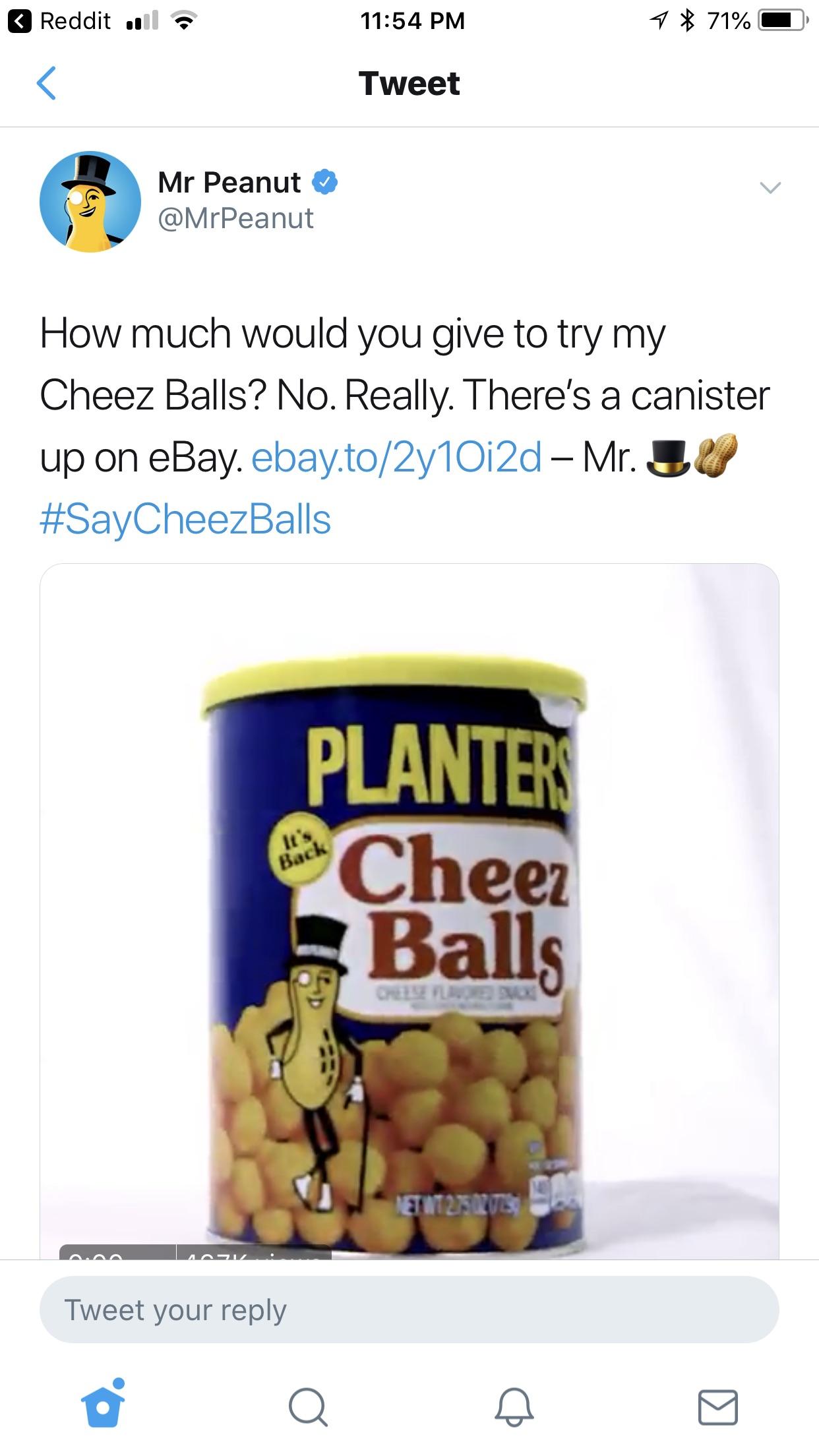The image size is (819, 1456).
Task: Switch to the Tweet screen title
Action: 409,84
